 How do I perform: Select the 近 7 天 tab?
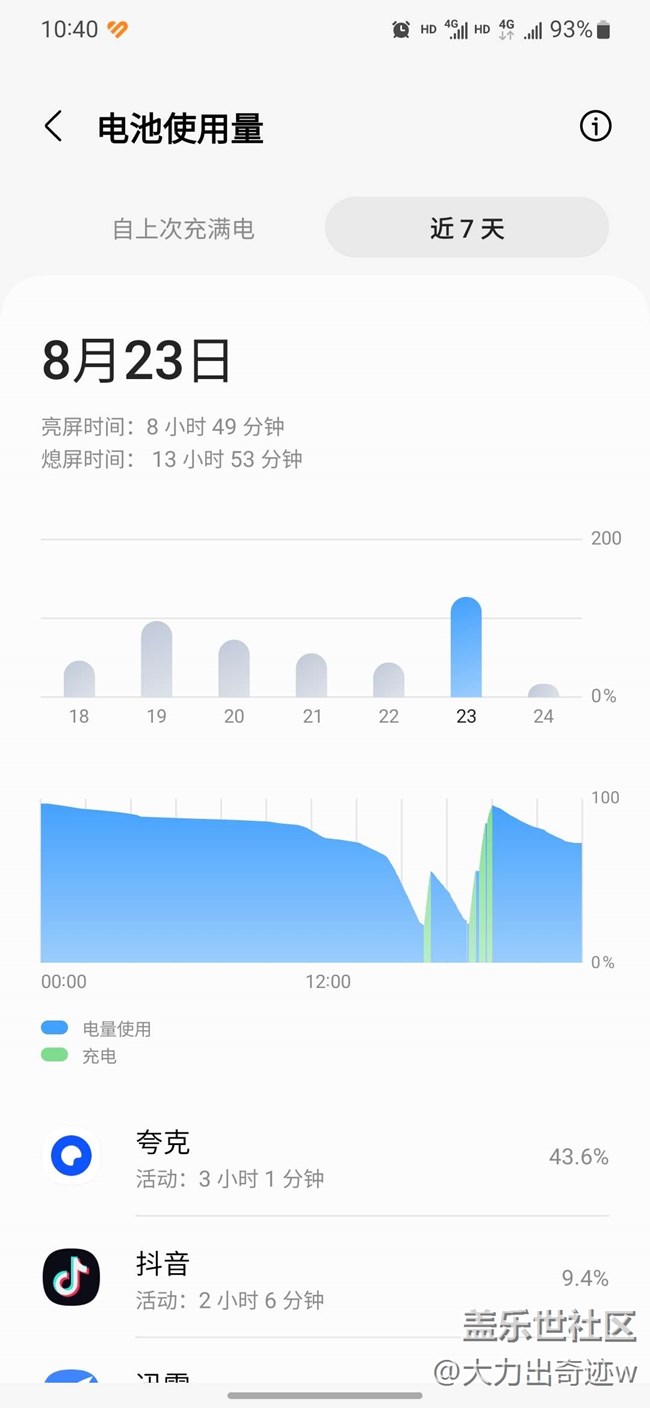click(467, 229)
